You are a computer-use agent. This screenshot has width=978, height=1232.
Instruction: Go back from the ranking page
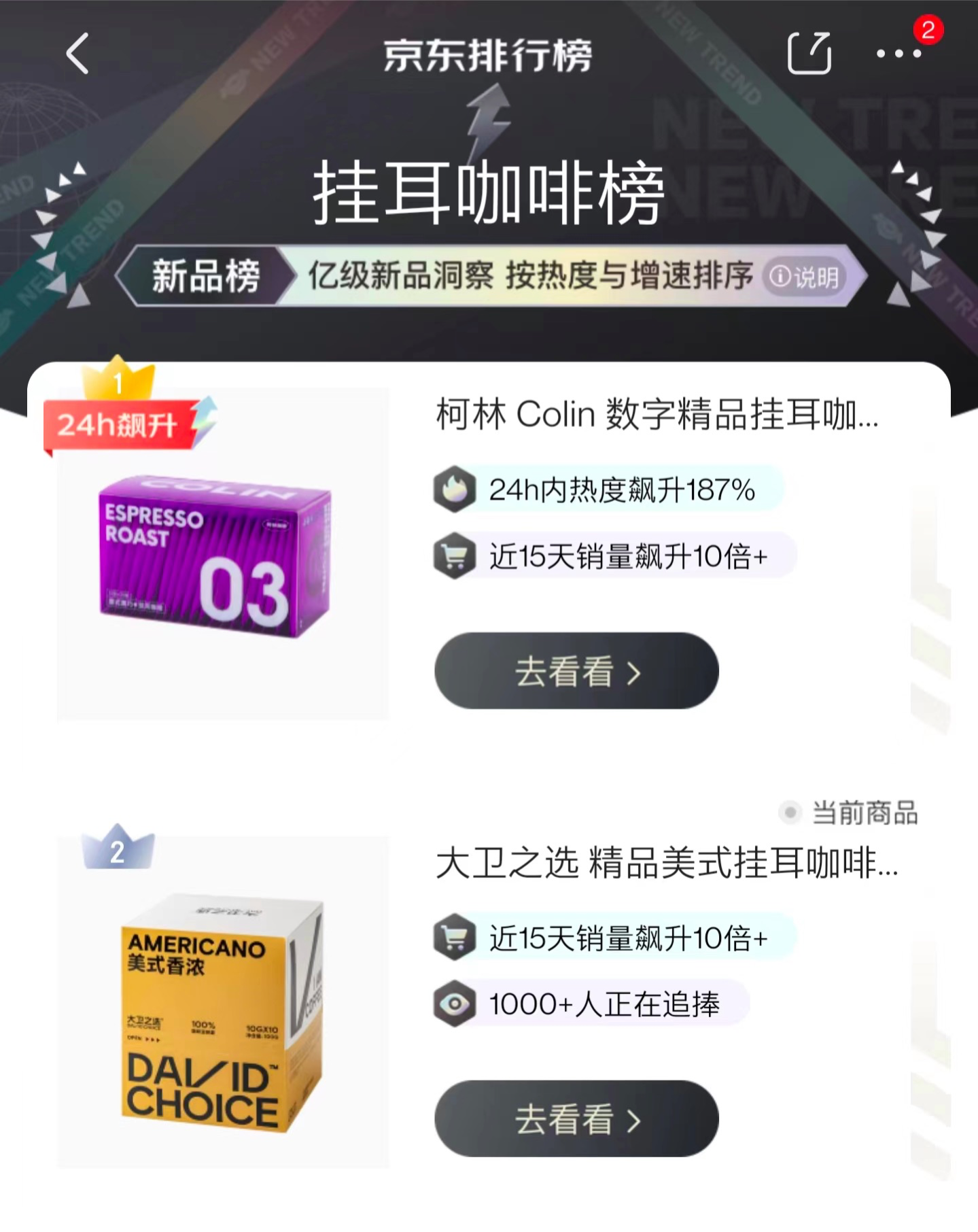tap(77, 54)
